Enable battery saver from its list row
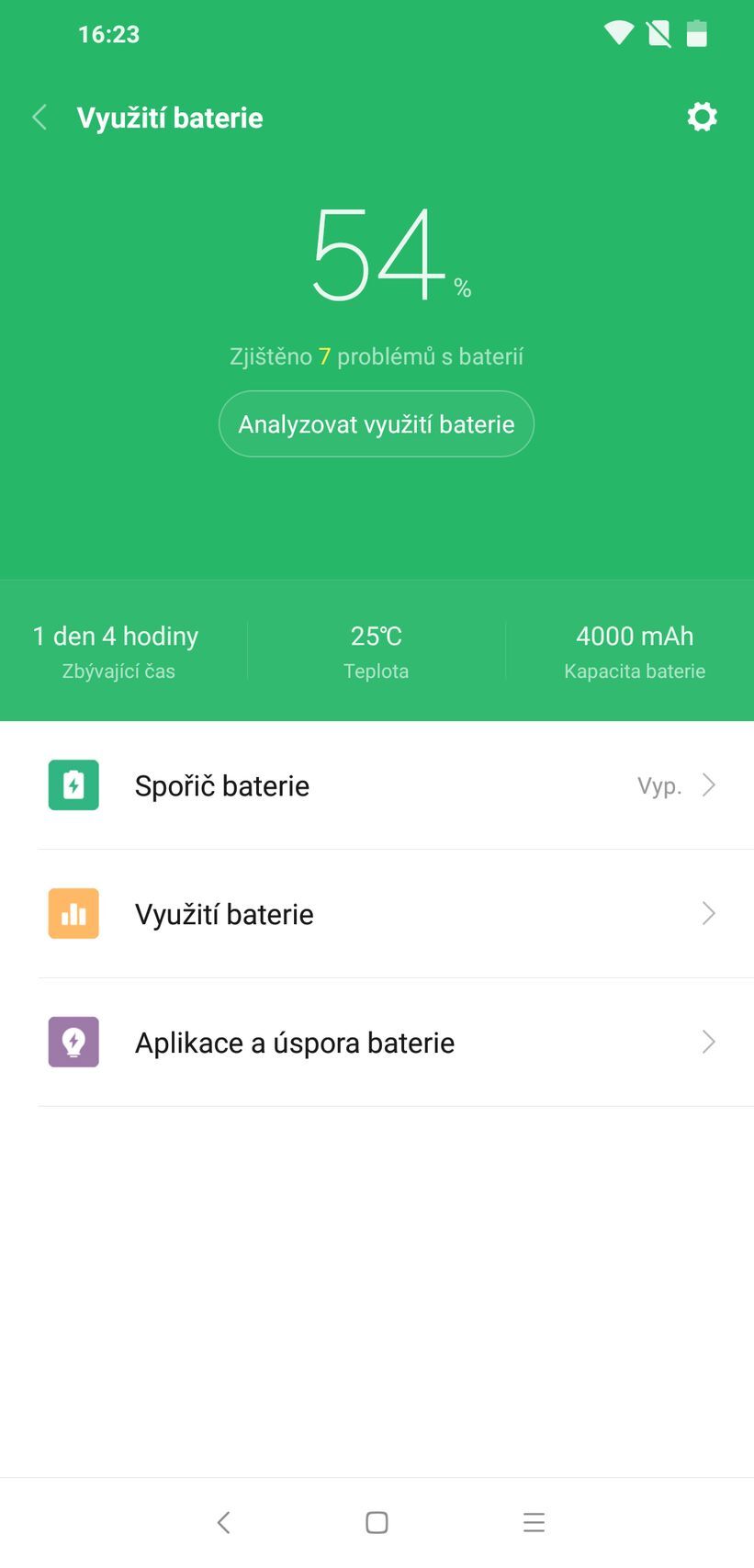 click(377, 784)
